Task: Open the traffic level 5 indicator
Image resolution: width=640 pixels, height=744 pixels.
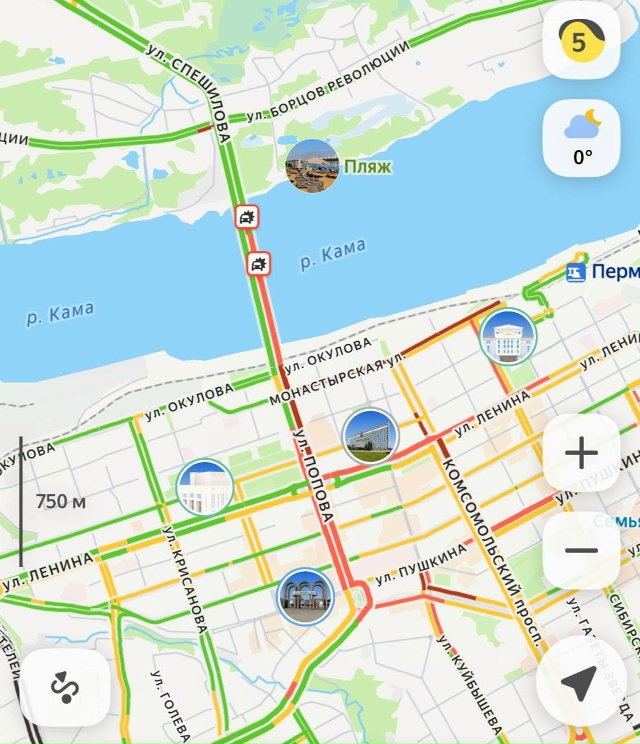Action: coord(580,42)
